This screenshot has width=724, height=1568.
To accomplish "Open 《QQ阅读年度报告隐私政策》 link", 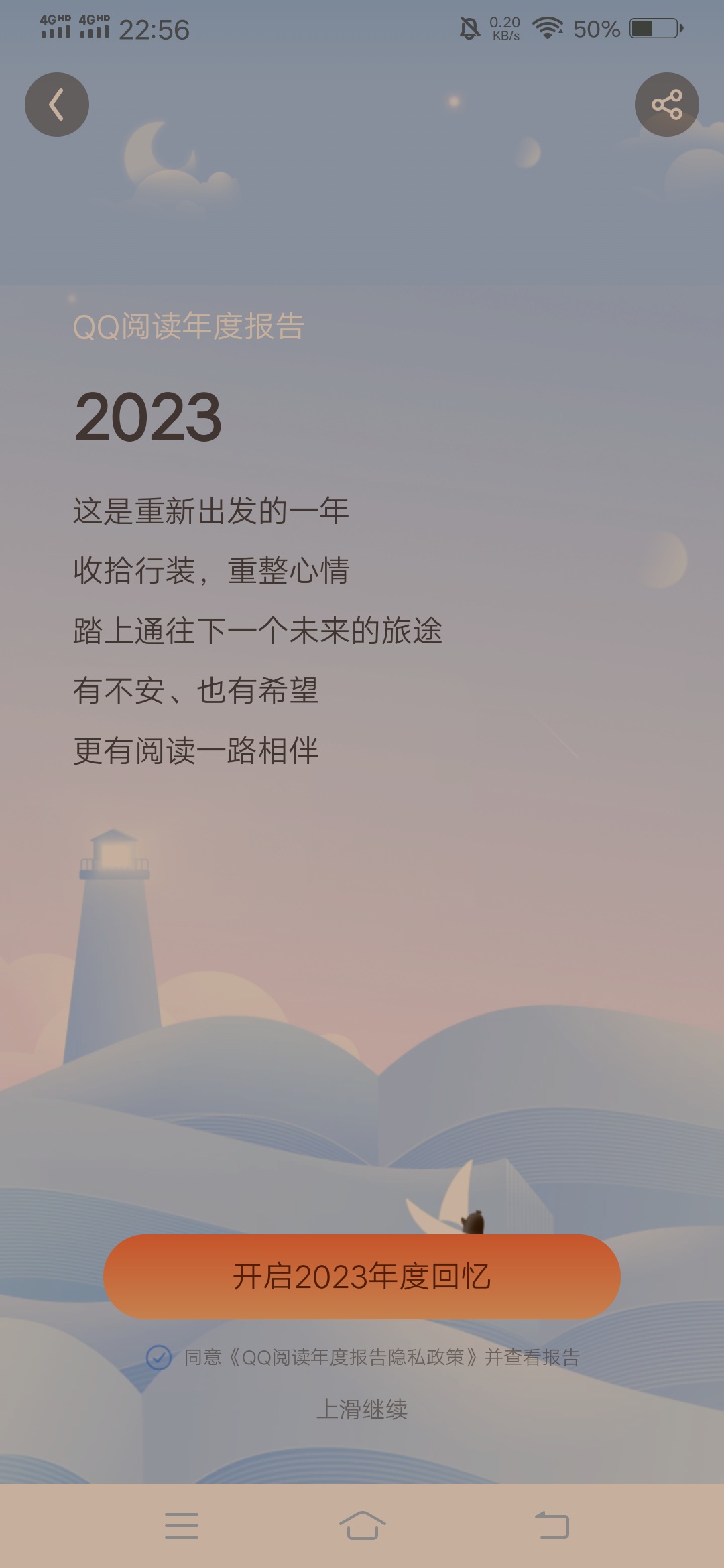I will coord(352,1358).
